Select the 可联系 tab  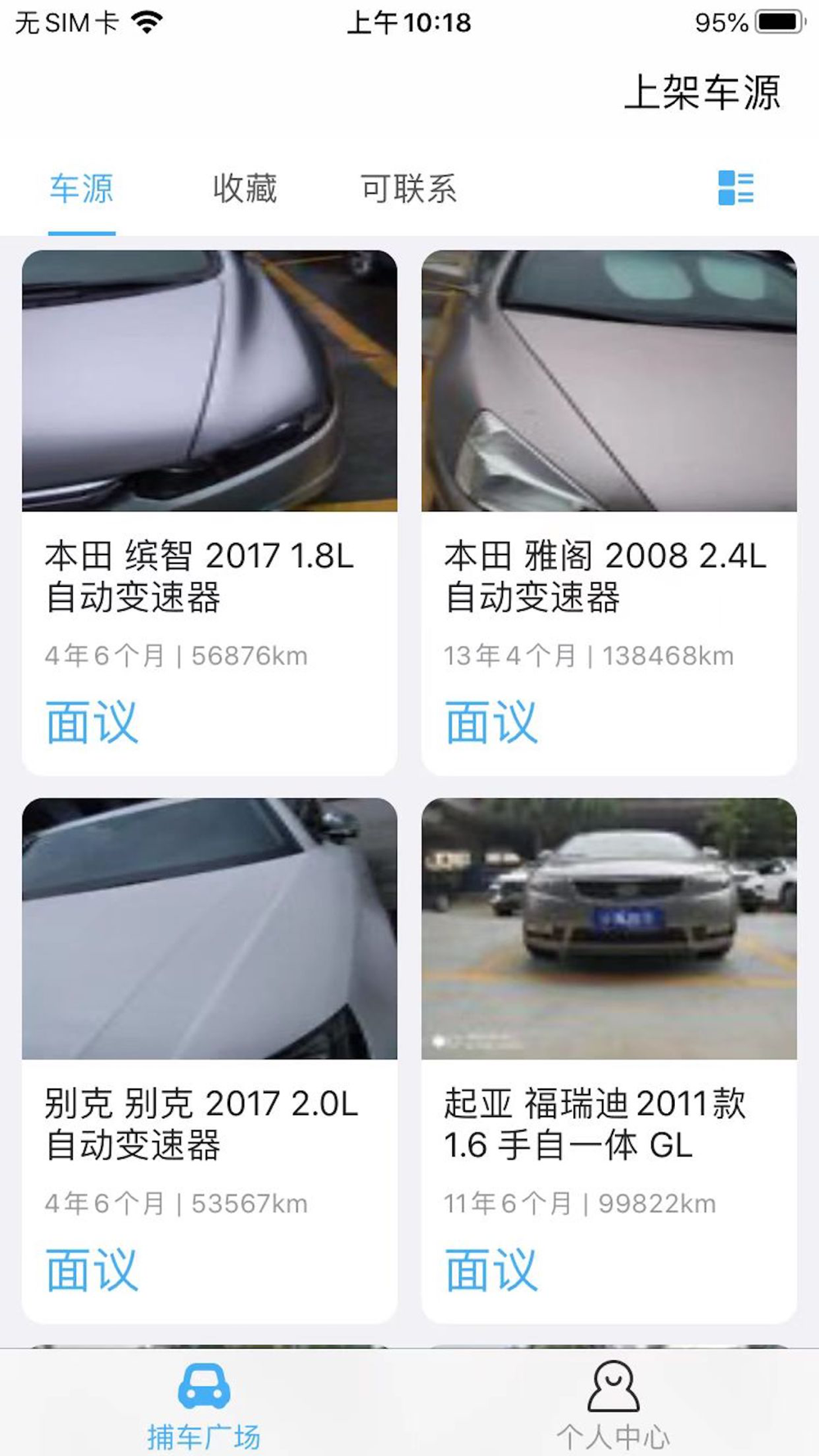pos(409,189)
